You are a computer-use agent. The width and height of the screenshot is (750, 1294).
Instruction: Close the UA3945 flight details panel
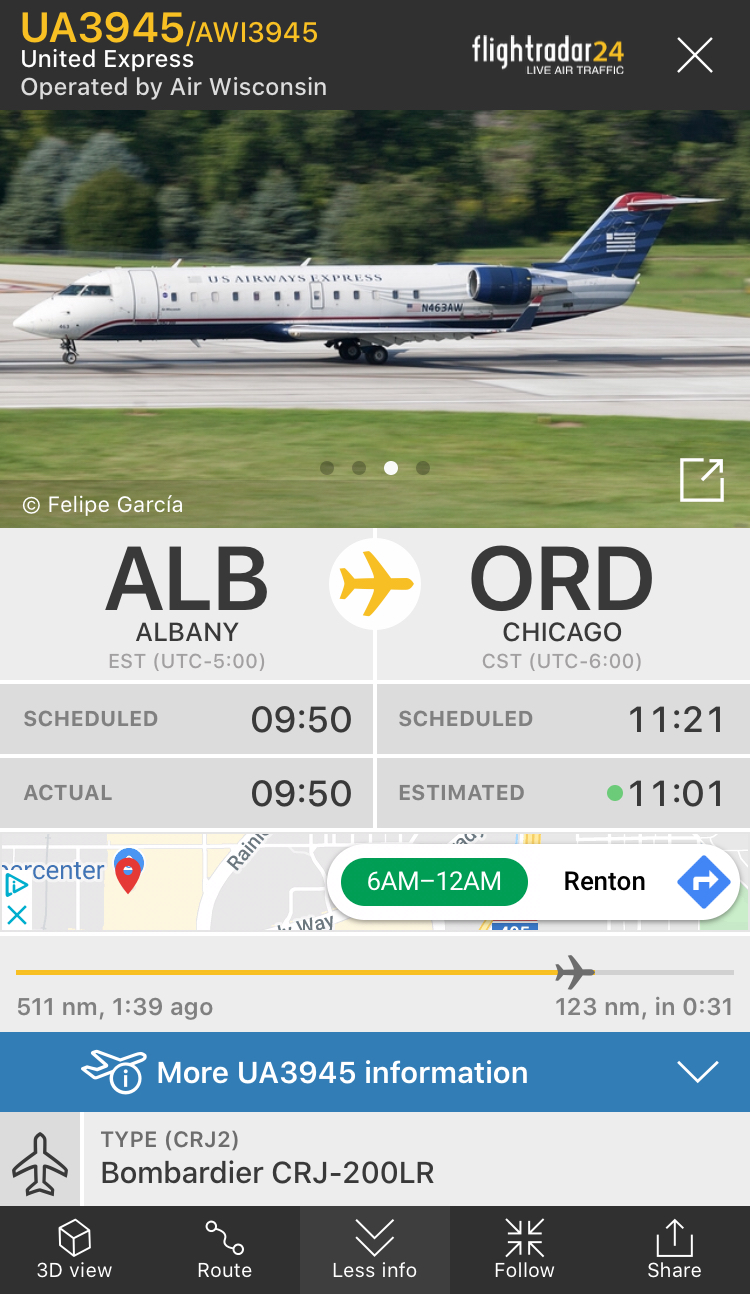pyautogui.click(x=694, y=55)
